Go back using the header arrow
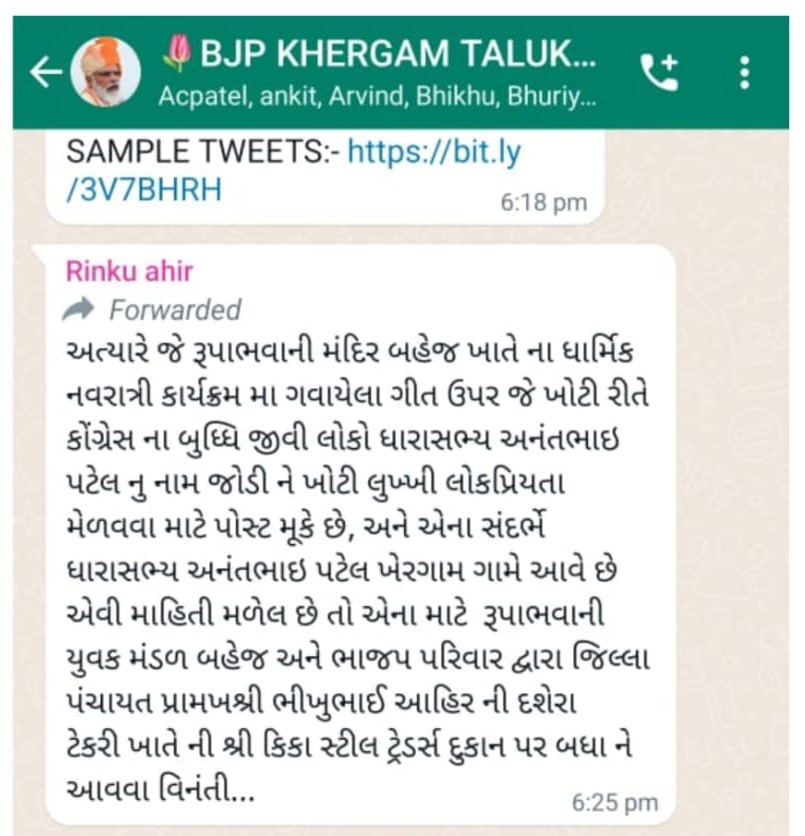805x836 pixels. pos(46,73)
